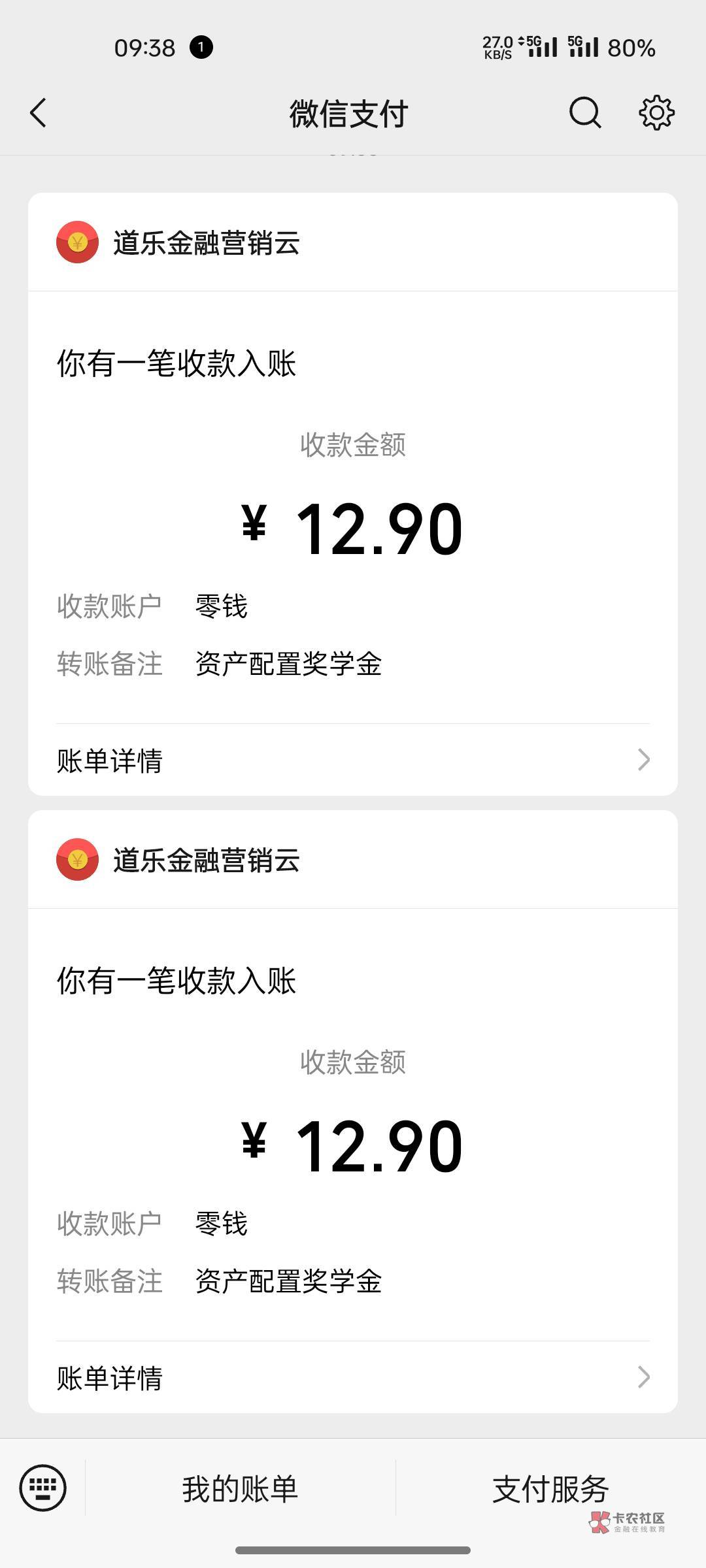The width and height of the screenshot is (706, 1568).
Task: Open 我的账单 menu
Action: pos(240,1488)
